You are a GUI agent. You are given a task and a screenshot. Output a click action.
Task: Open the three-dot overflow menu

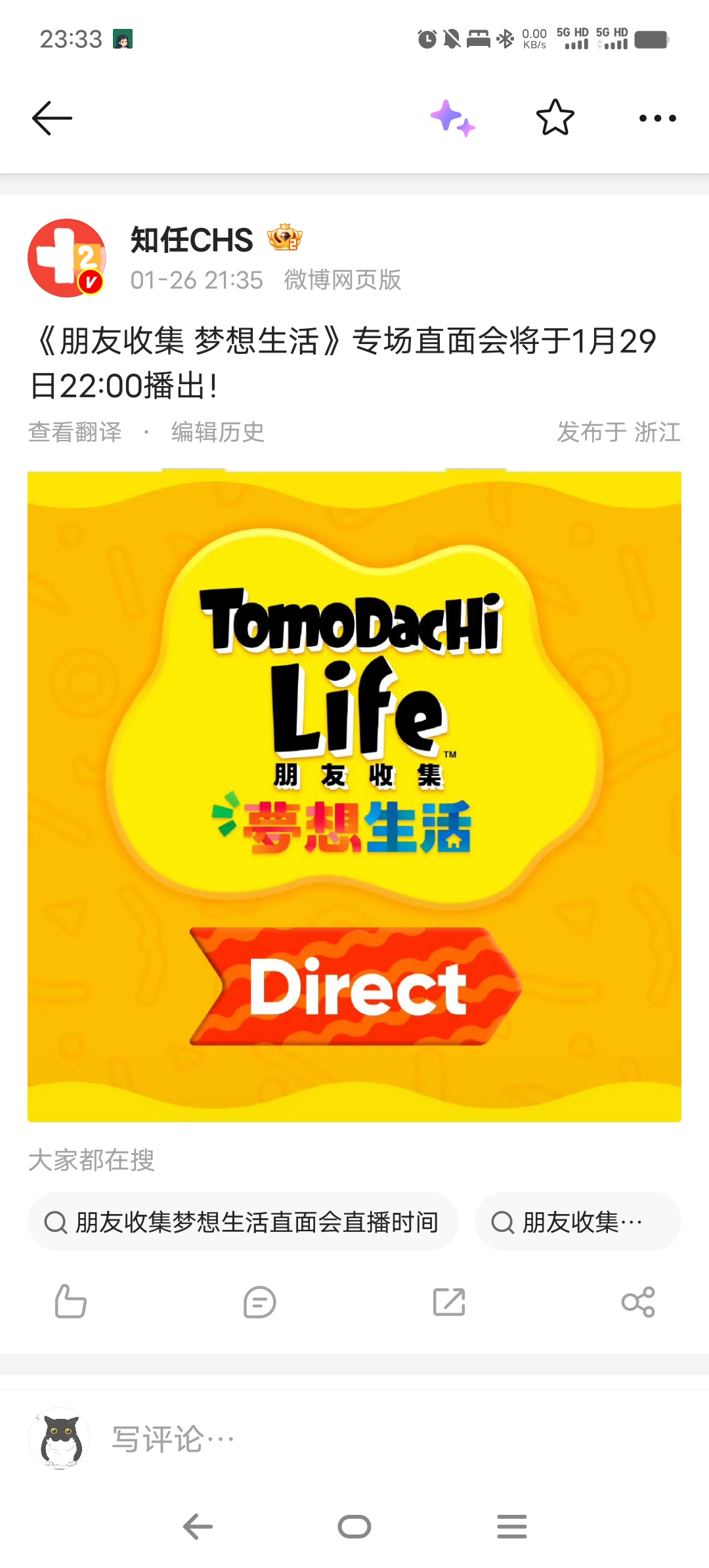coord(657,118)
